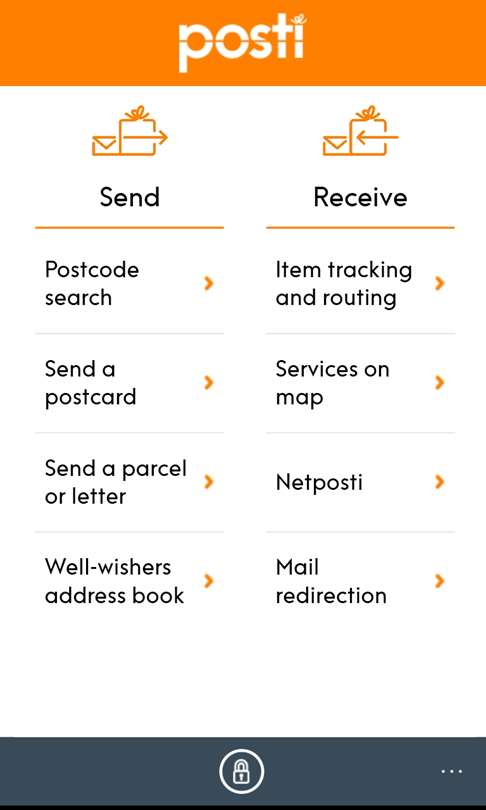Expand the three-dot app bar menu
486x810 pixels.
coord(452,771)
